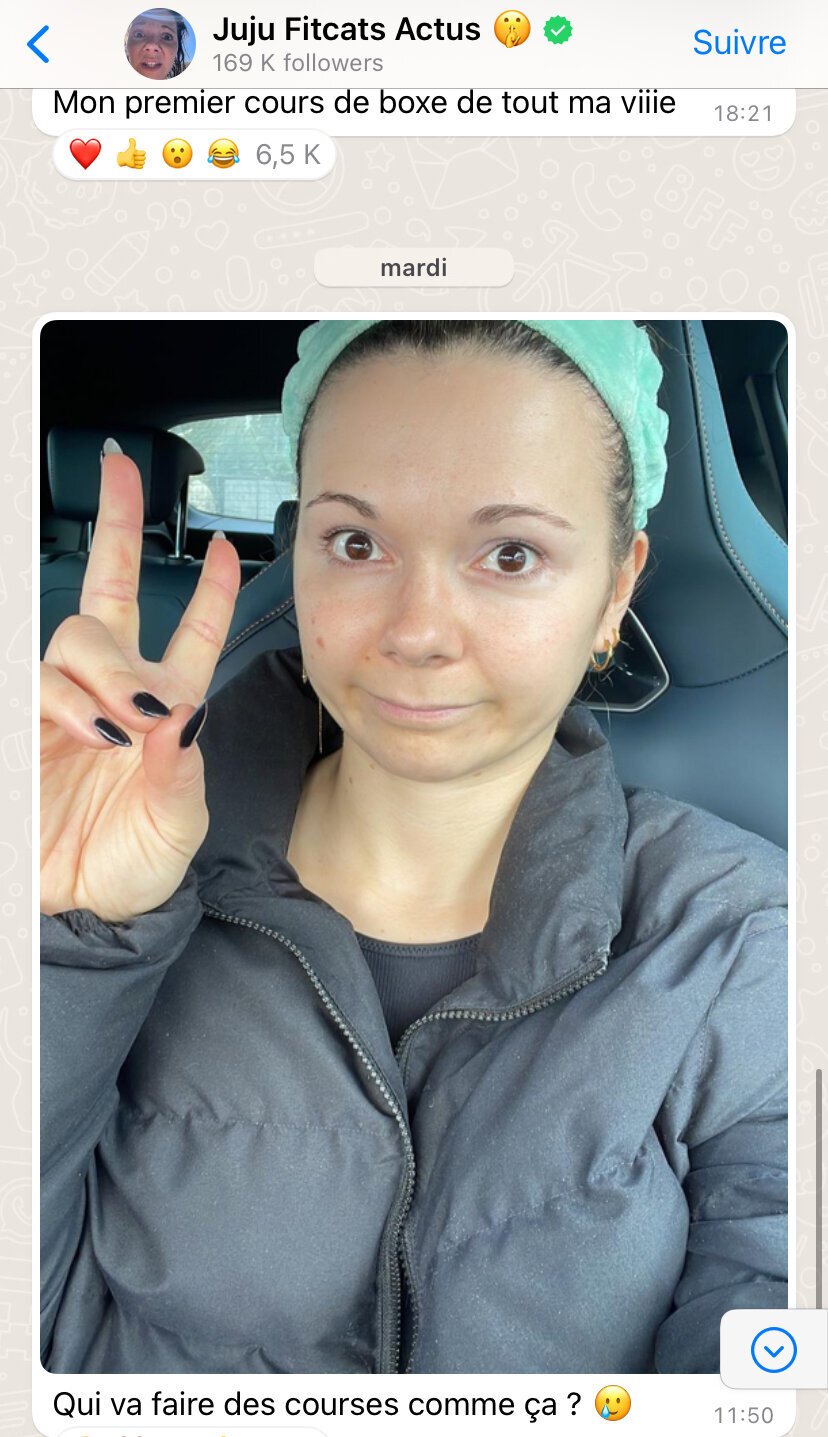The height and width of the screenshot is (1437, 828).
Task: Tap Suivre to follow the channel
Action: click(739, 43)
